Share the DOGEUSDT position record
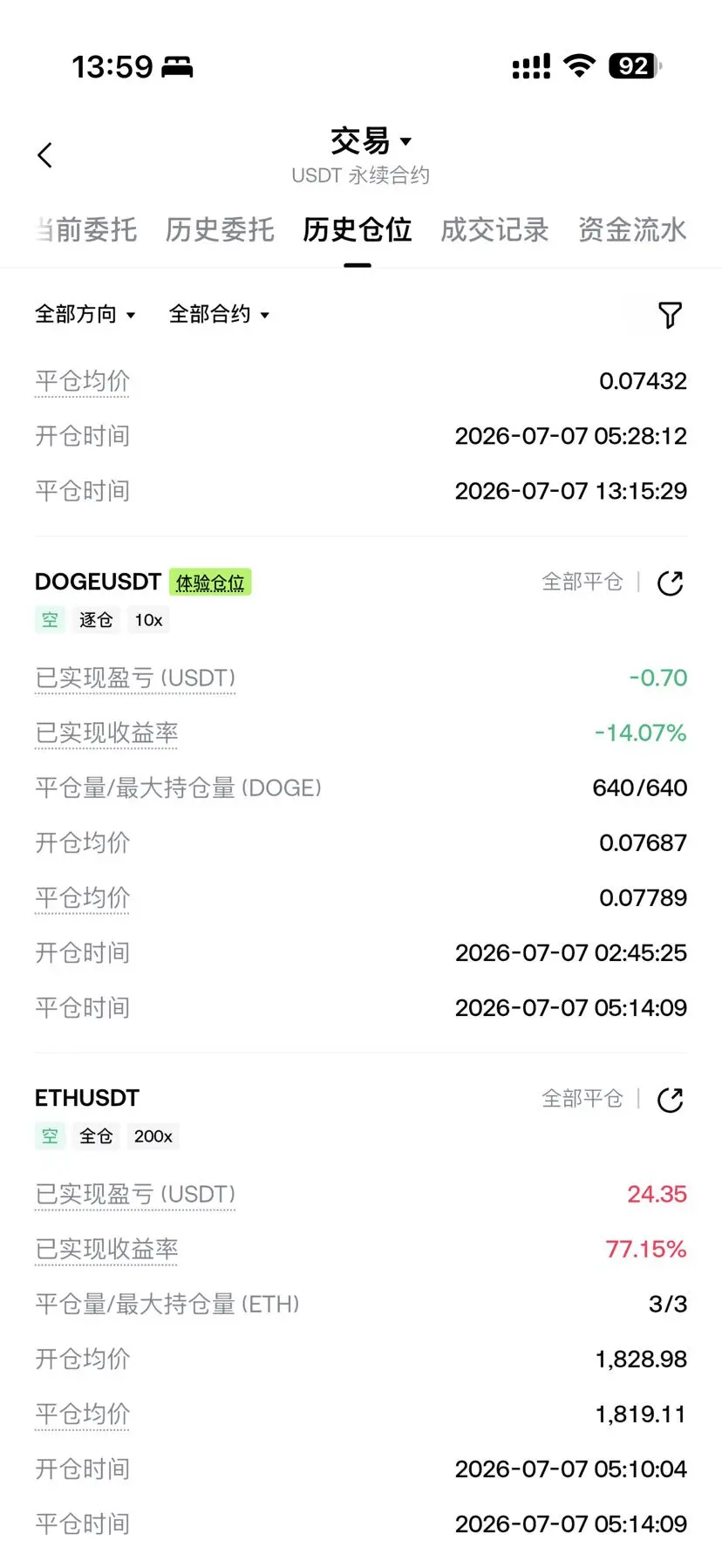This screenshot has height=1568, width=722. (x=670, y=583)
